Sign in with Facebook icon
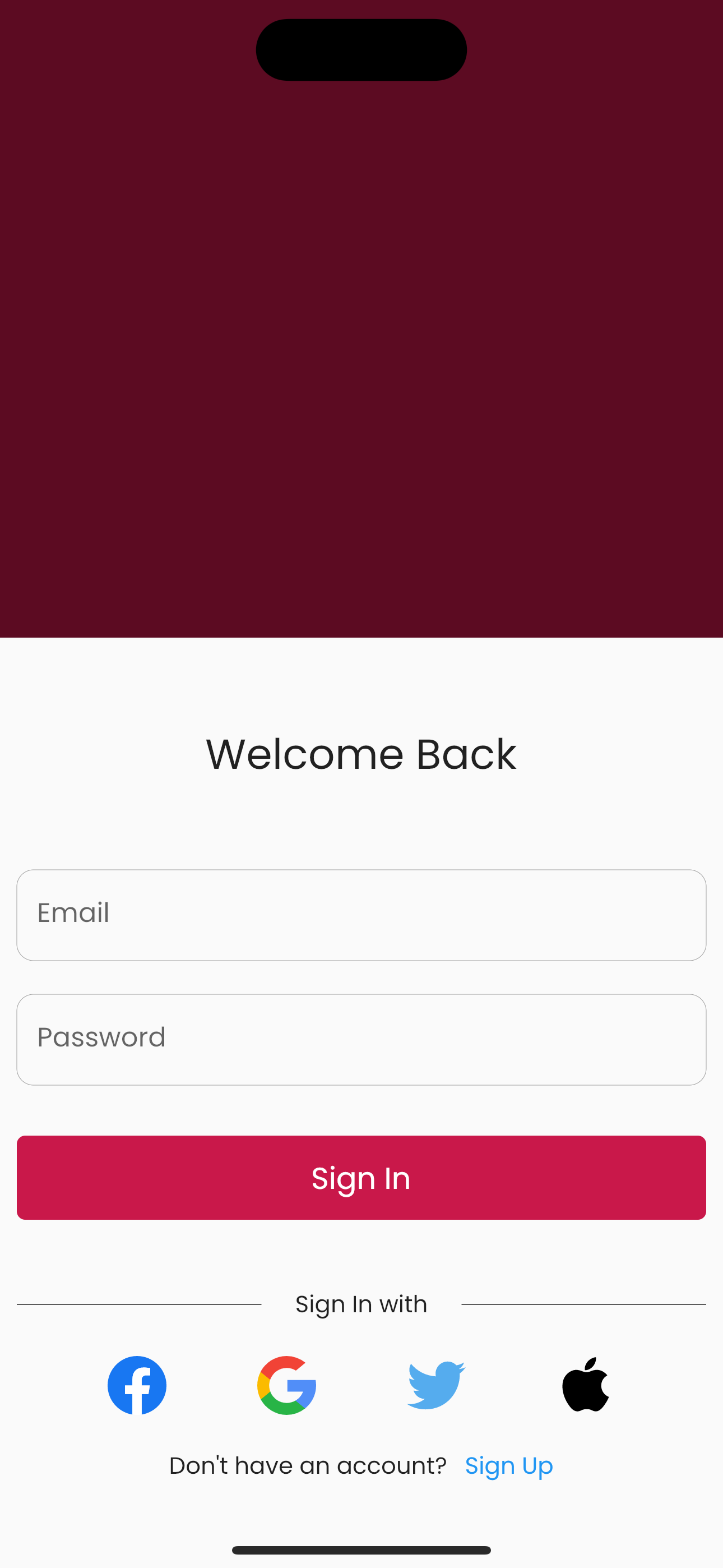This screenshot has height=1568, width=723. click(x=137, y=1385)
